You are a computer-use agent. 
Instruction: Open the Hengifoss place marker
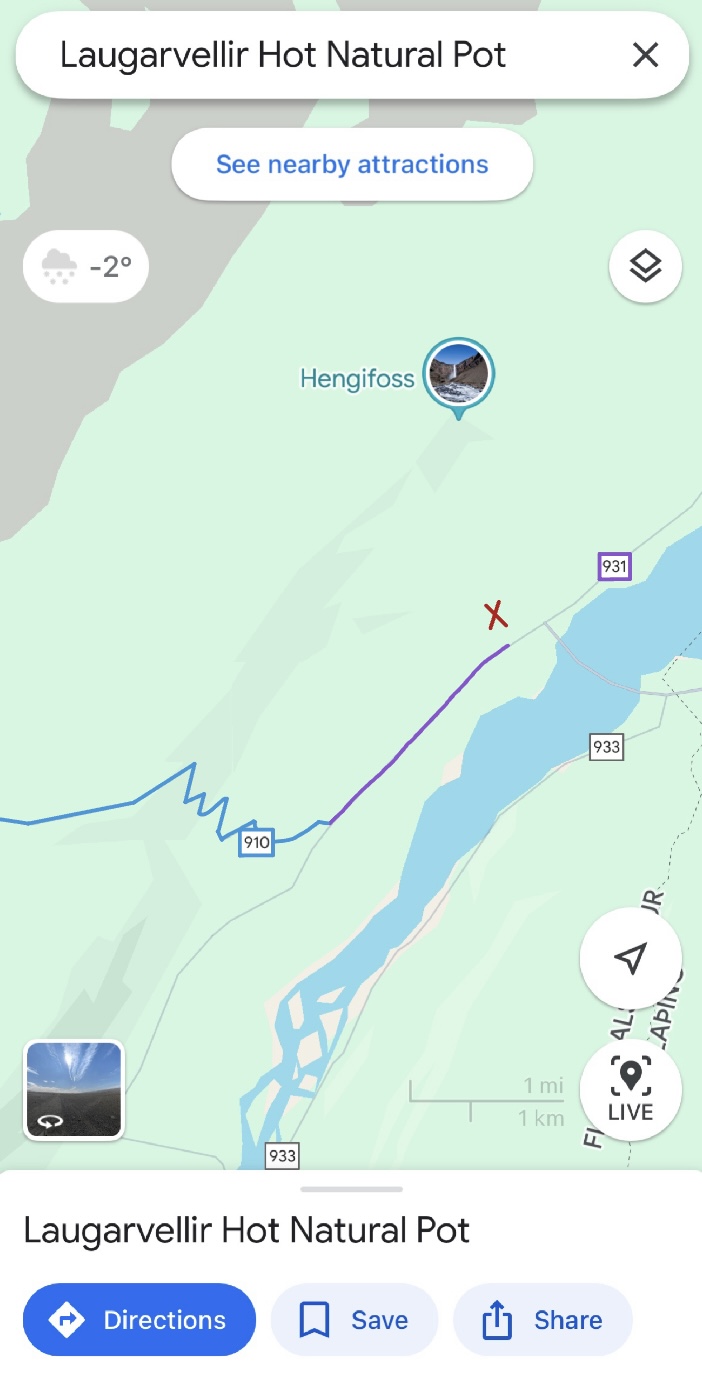(458, 374)
